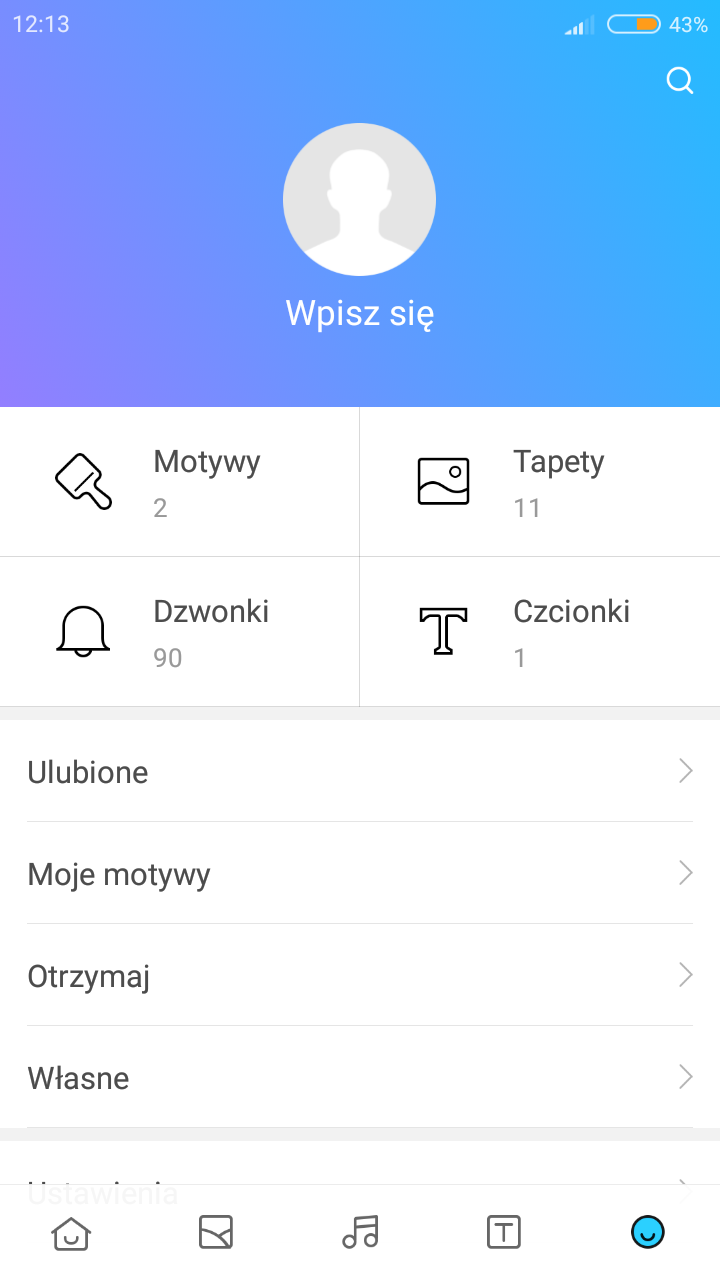The width and height of the screenshot is (720, 1280).
Task: Switch to the fonts tab
Action: (x=504, y=1232)
